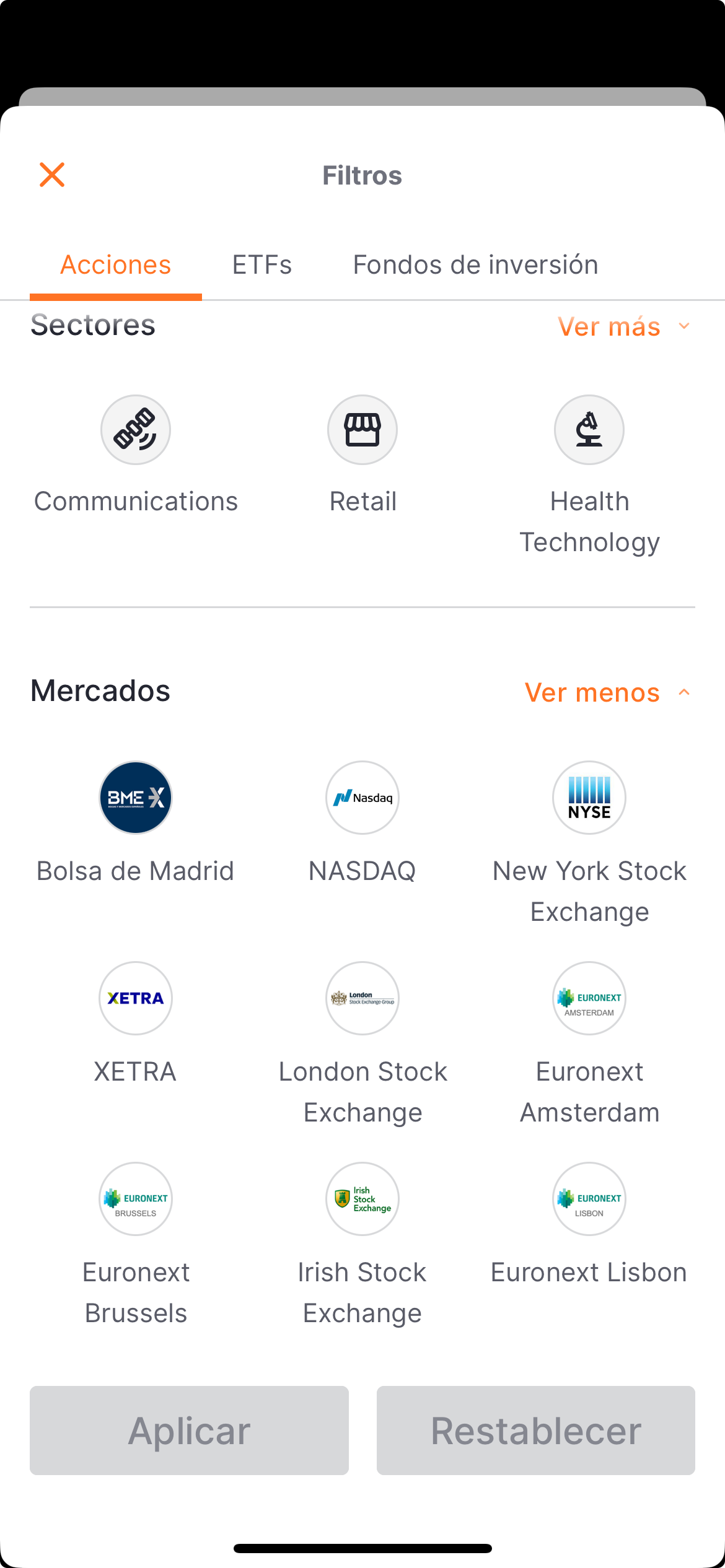725x1568 pixels.
Task: Pick the Health Technology sector
Action: point(589,475)
